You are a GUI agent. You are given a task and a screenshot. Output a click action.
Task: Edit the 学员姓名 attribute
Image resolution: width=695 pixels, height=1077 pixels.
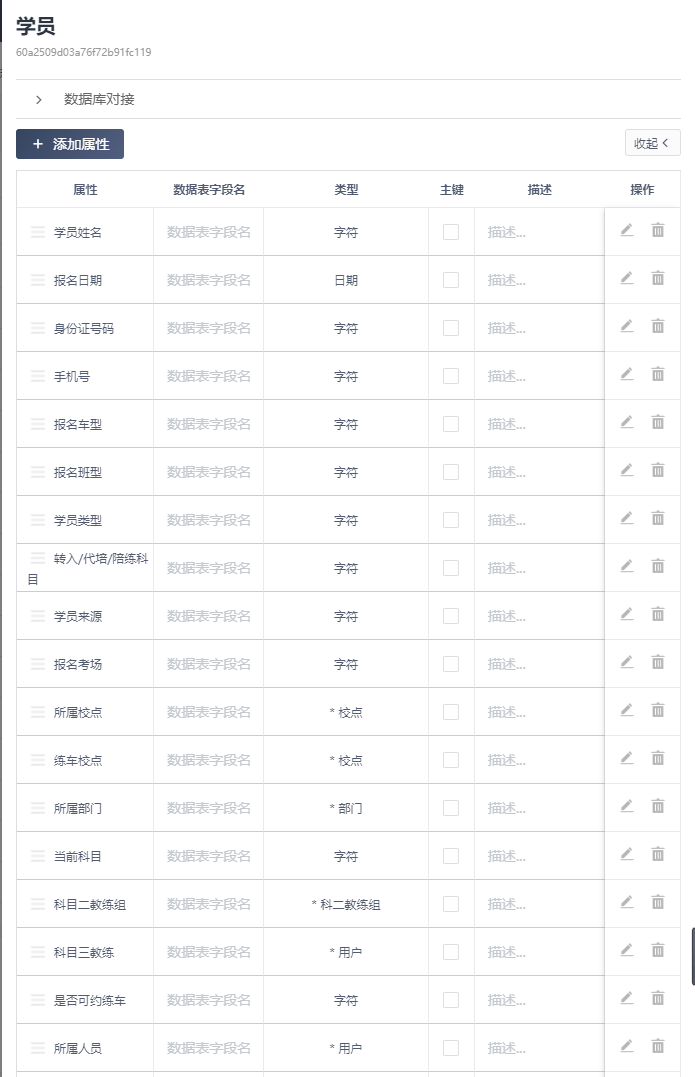click(627, 231)
